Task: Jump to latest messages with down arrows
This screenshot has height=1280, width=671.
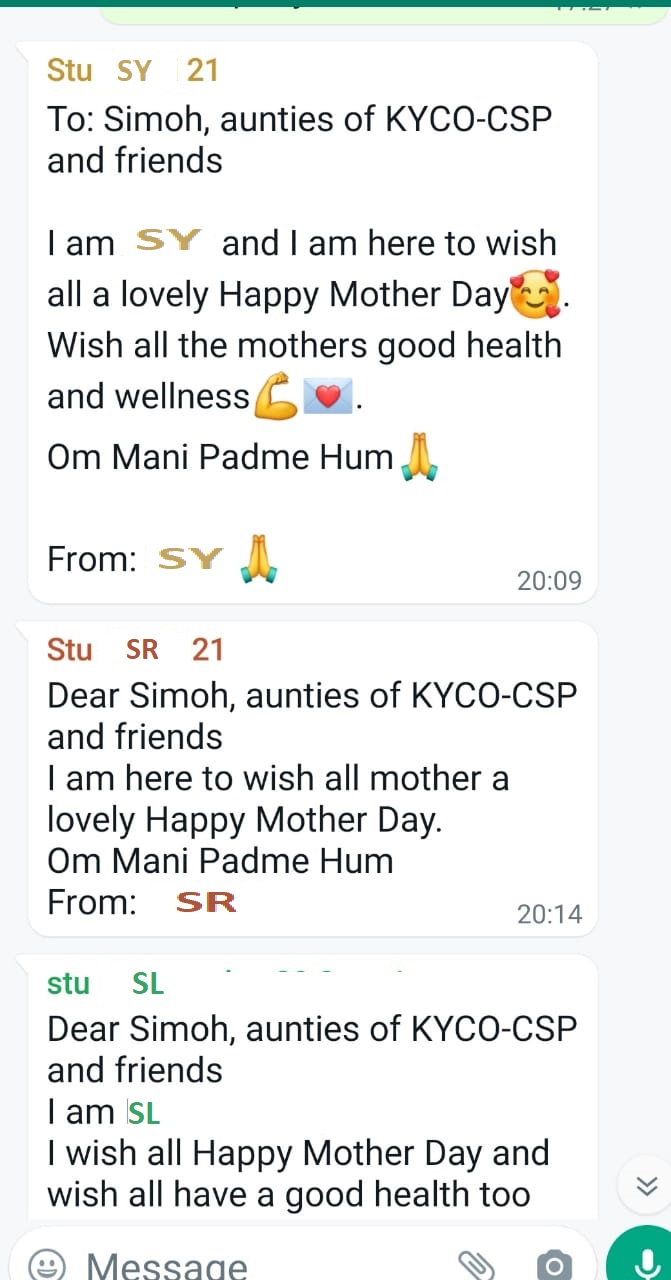Action: tap(646, 1186)
